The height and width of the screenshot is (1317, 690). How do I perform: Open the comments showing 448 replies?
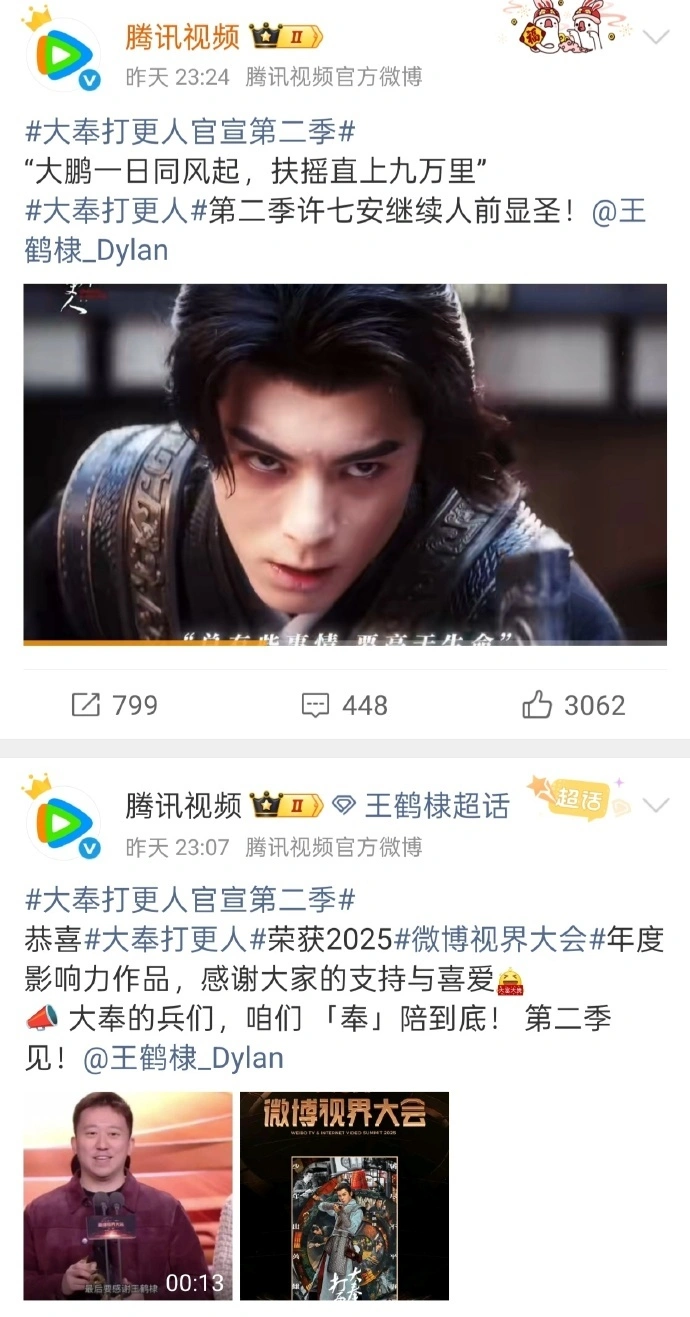coord(345,706)
